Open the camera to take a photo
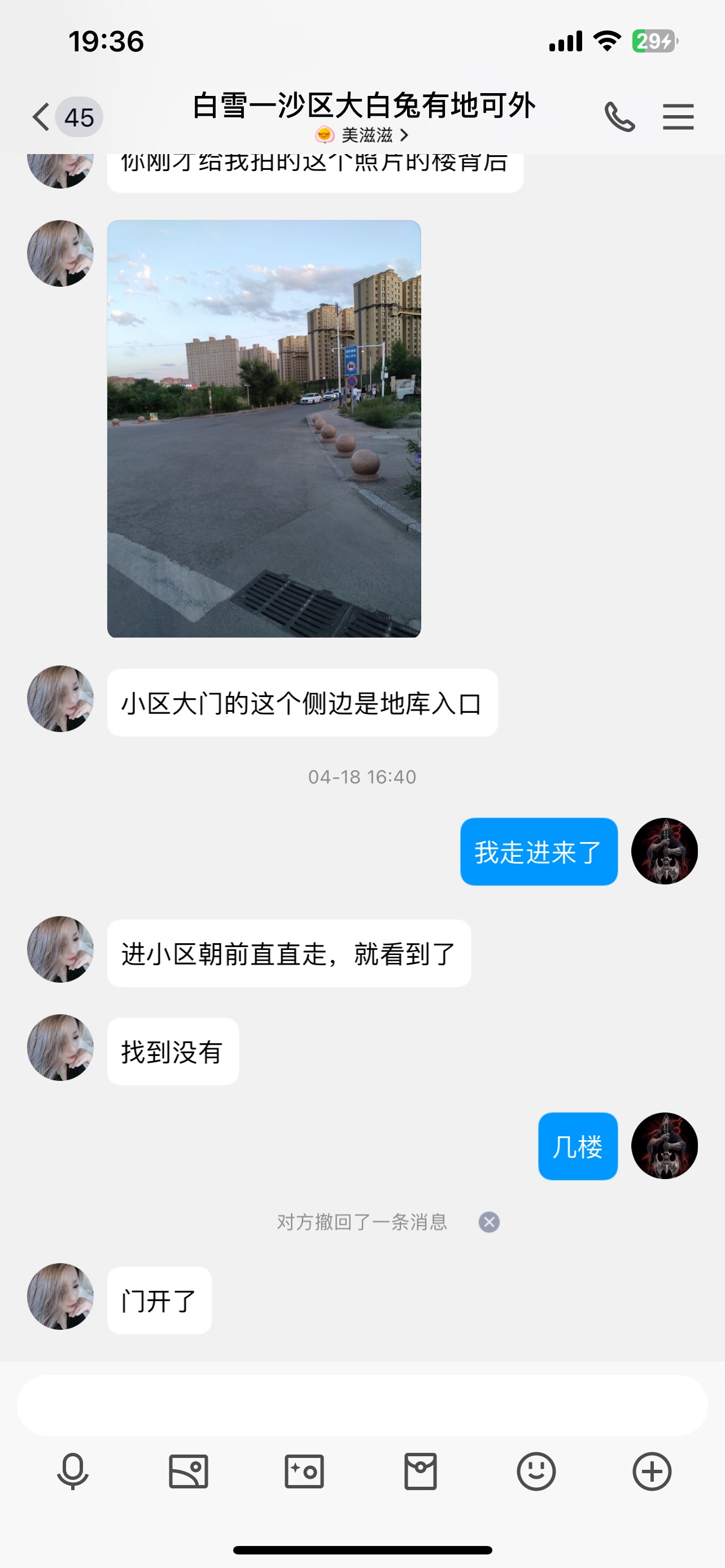 [x=304, y=1472]
